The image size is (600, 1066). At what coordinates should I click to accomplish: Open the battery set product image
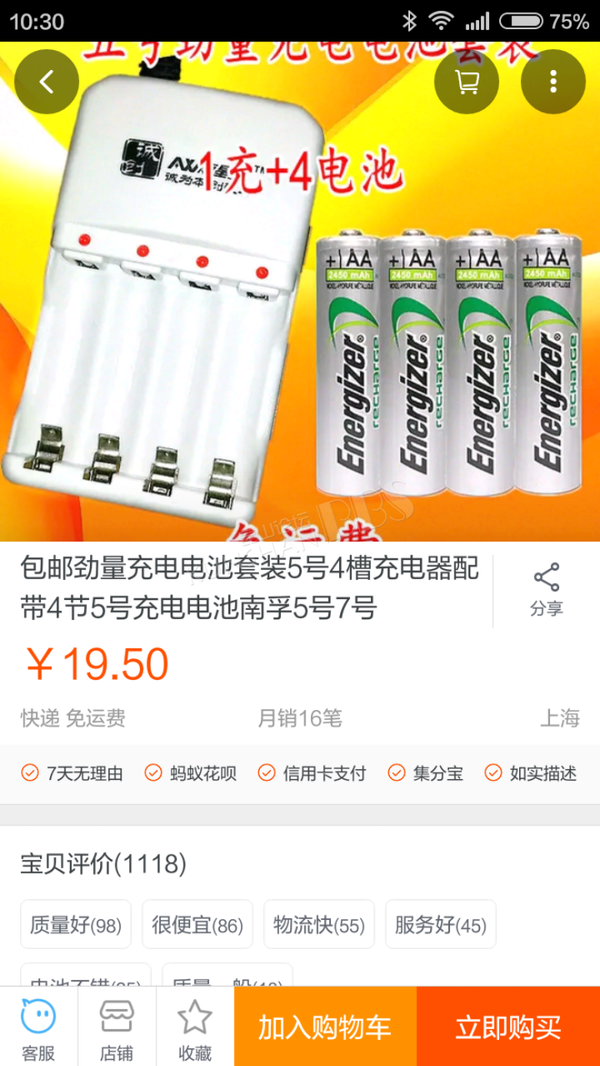(300, 292)
